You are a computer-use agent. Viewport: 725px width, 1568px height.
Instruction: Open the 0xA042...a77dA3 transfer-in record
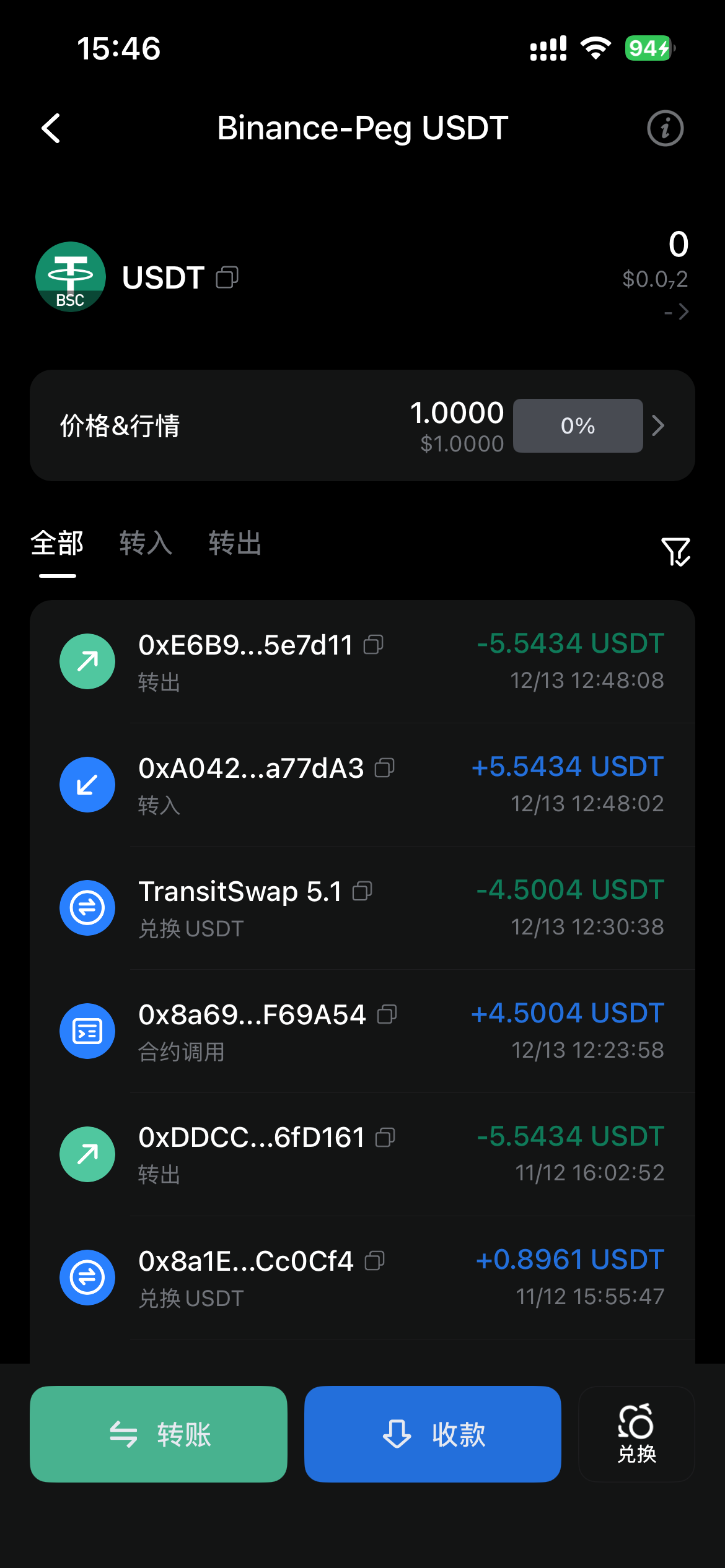362,785
